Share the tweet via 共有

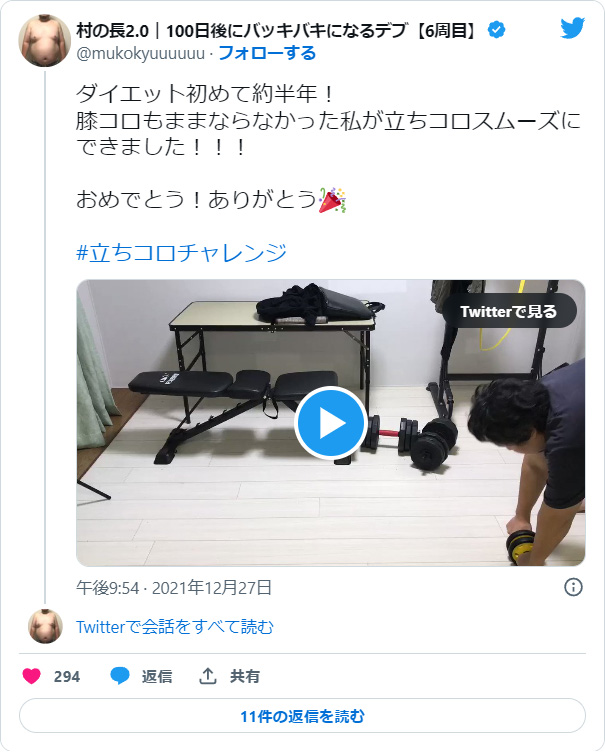coord(230,676)
